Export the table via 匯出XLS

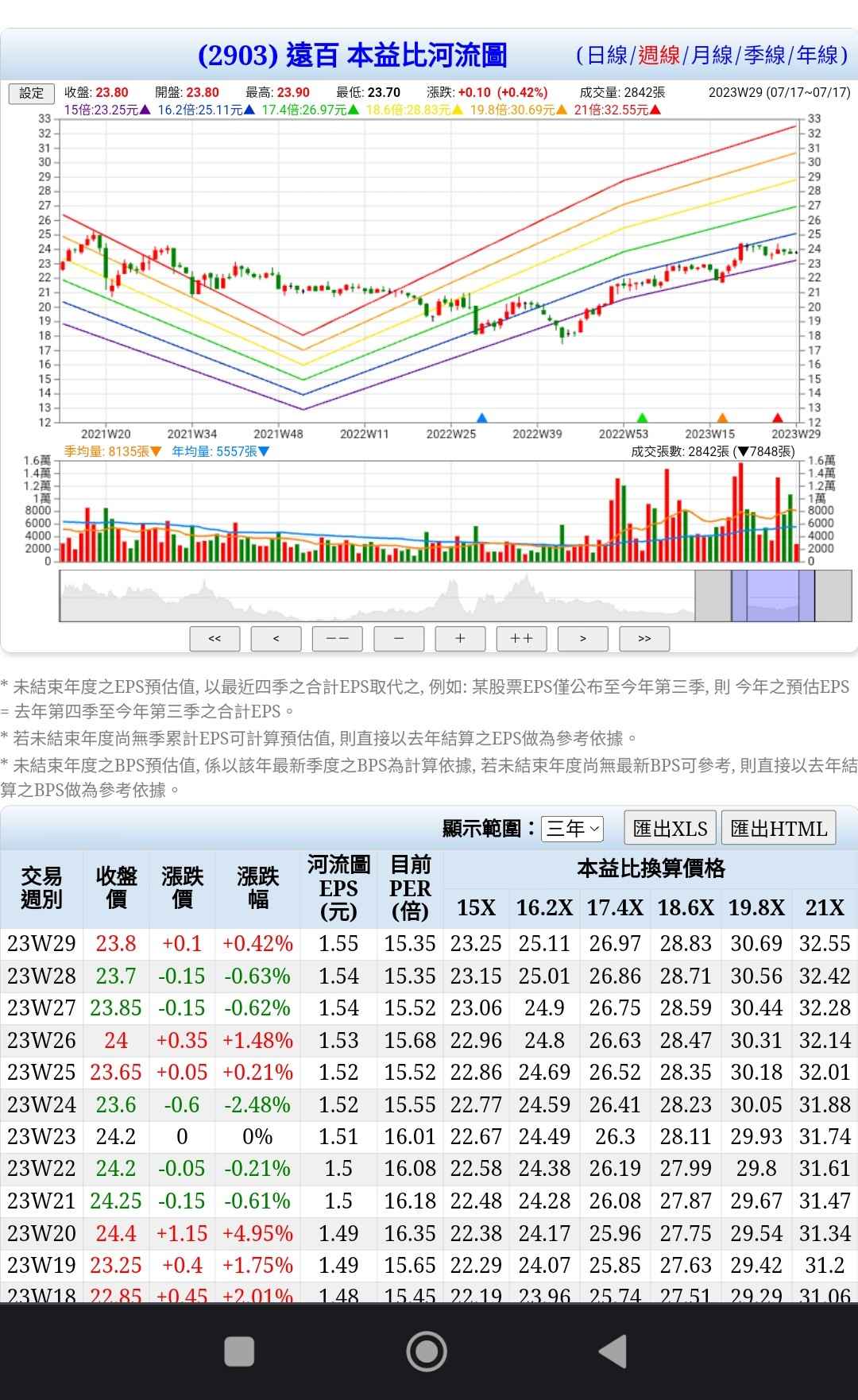671,829
